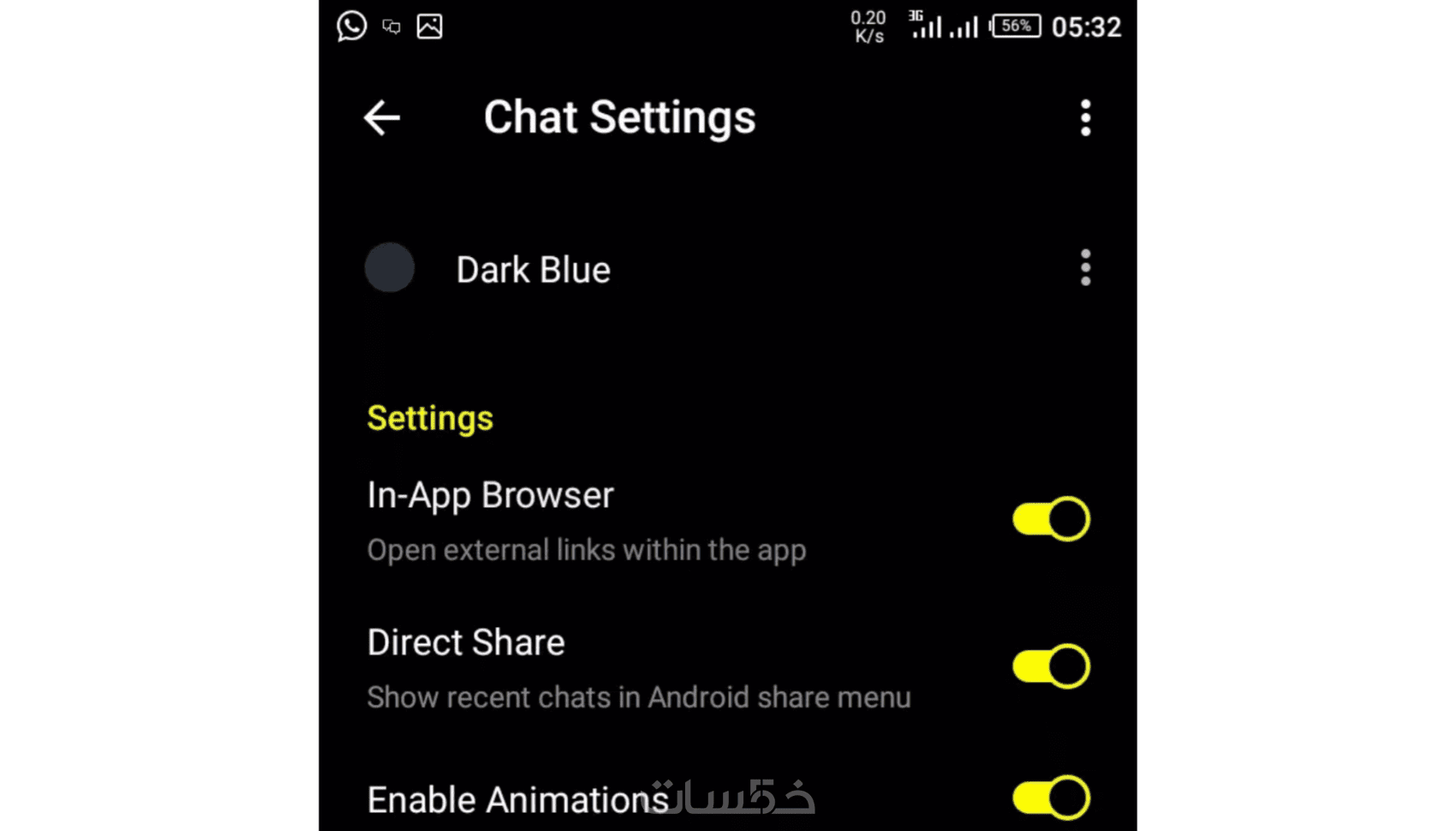
Task: Open the Chat Settings overflow menu
Action: pyautogui.click(x=1085, y=118)
